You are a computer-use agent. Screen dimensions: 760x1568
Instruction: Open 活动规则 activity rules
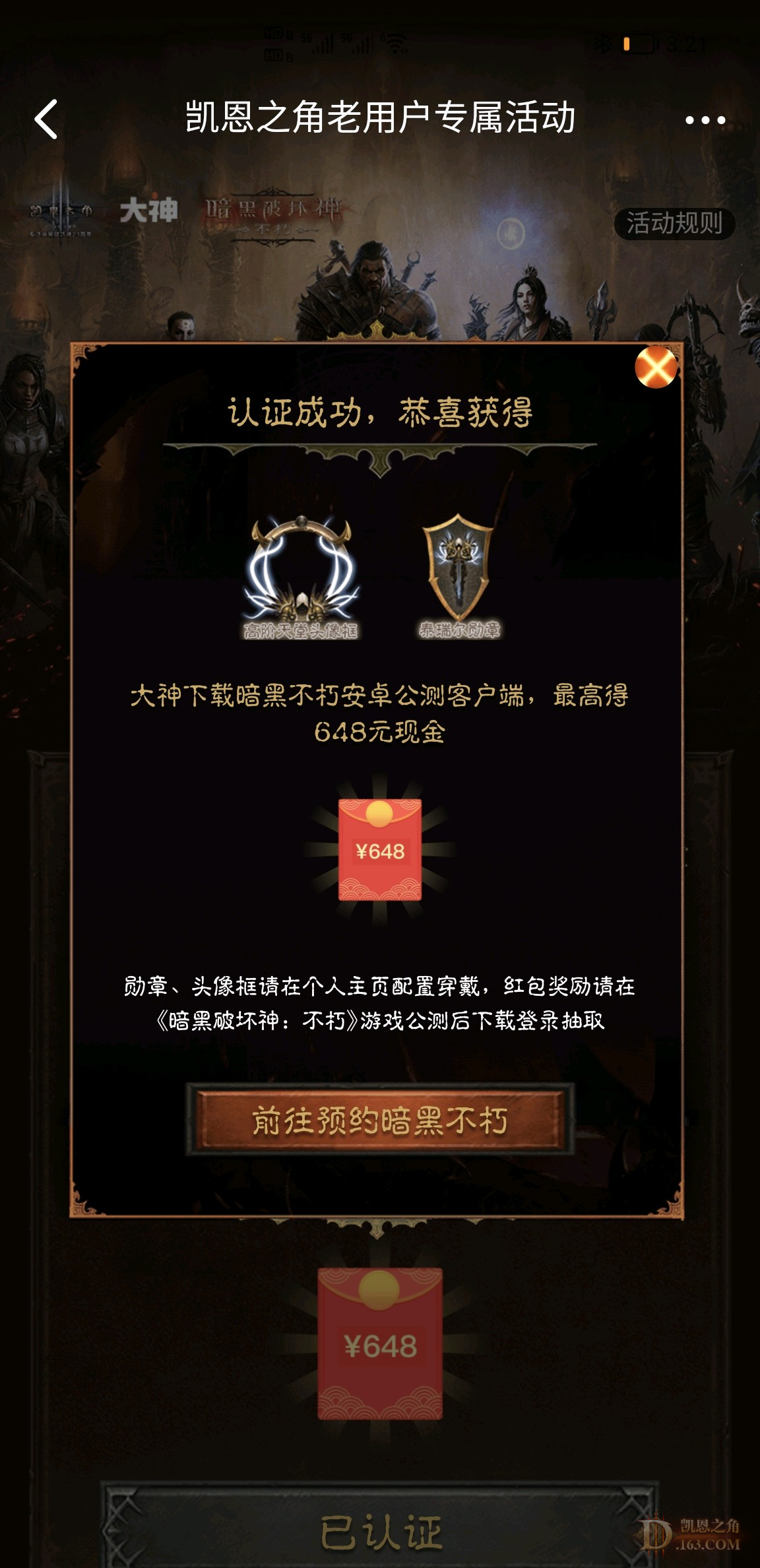(674, 224)
